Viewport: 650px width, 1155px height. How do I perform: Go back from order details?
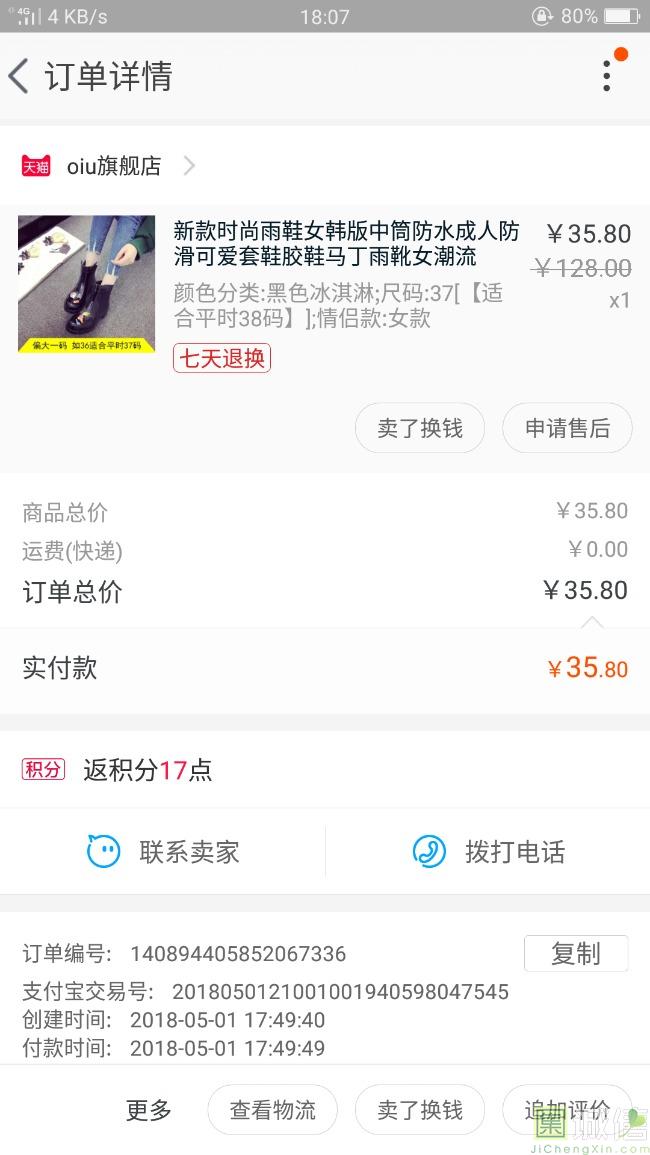(20, 76)
